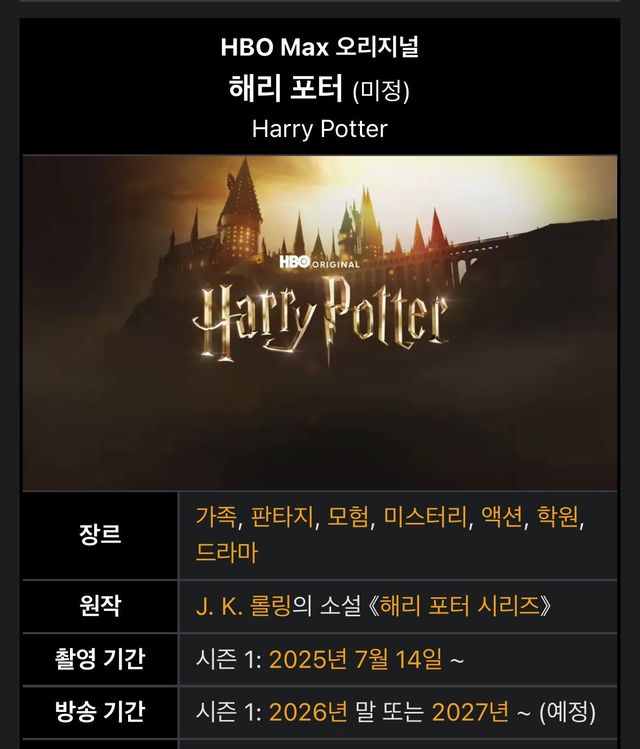
Task: Go to the 학원 genre page
Action: pyautogui.click(x=558, y=517)
